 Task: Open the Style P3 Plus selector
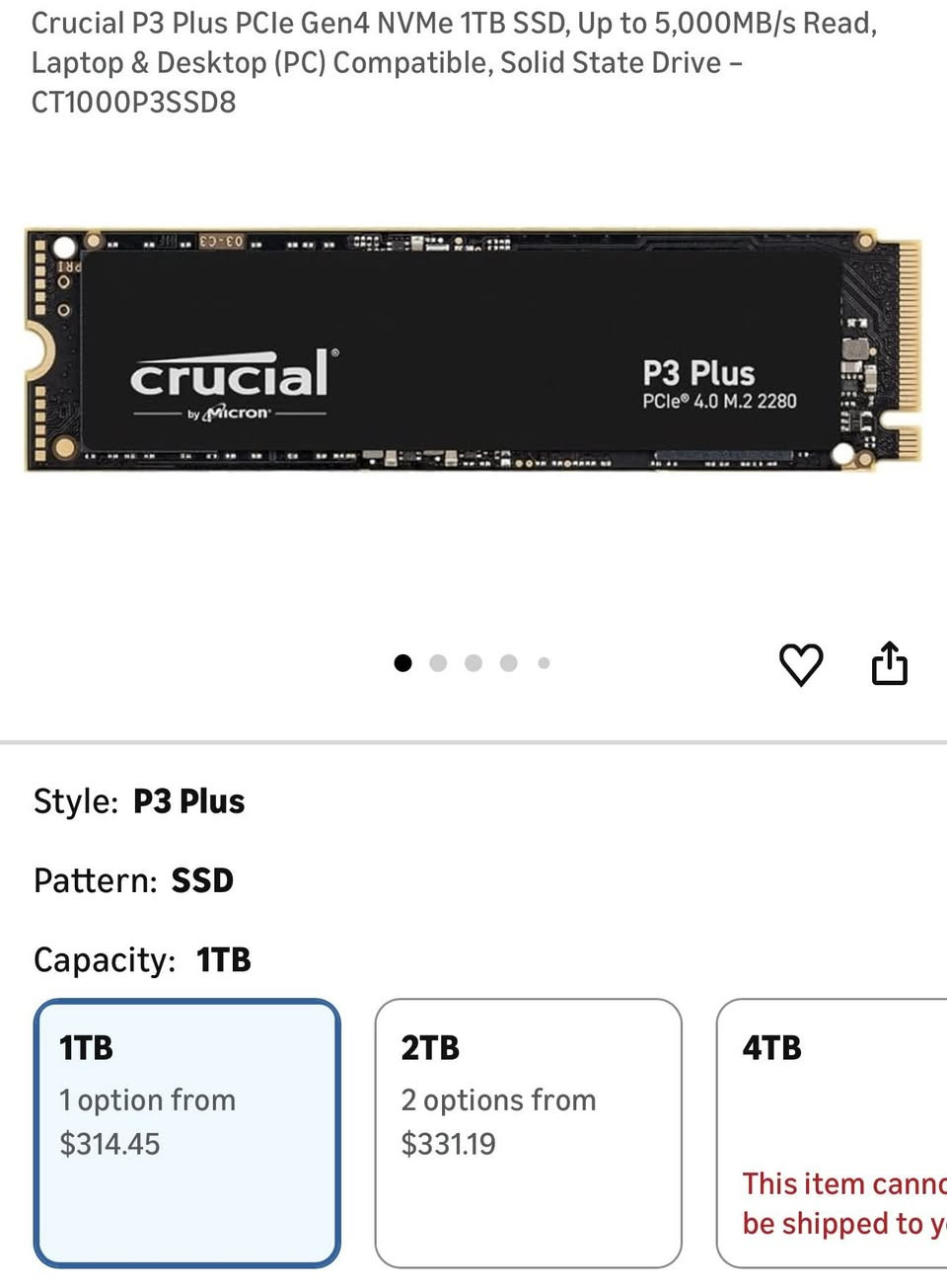click(138, 801)
